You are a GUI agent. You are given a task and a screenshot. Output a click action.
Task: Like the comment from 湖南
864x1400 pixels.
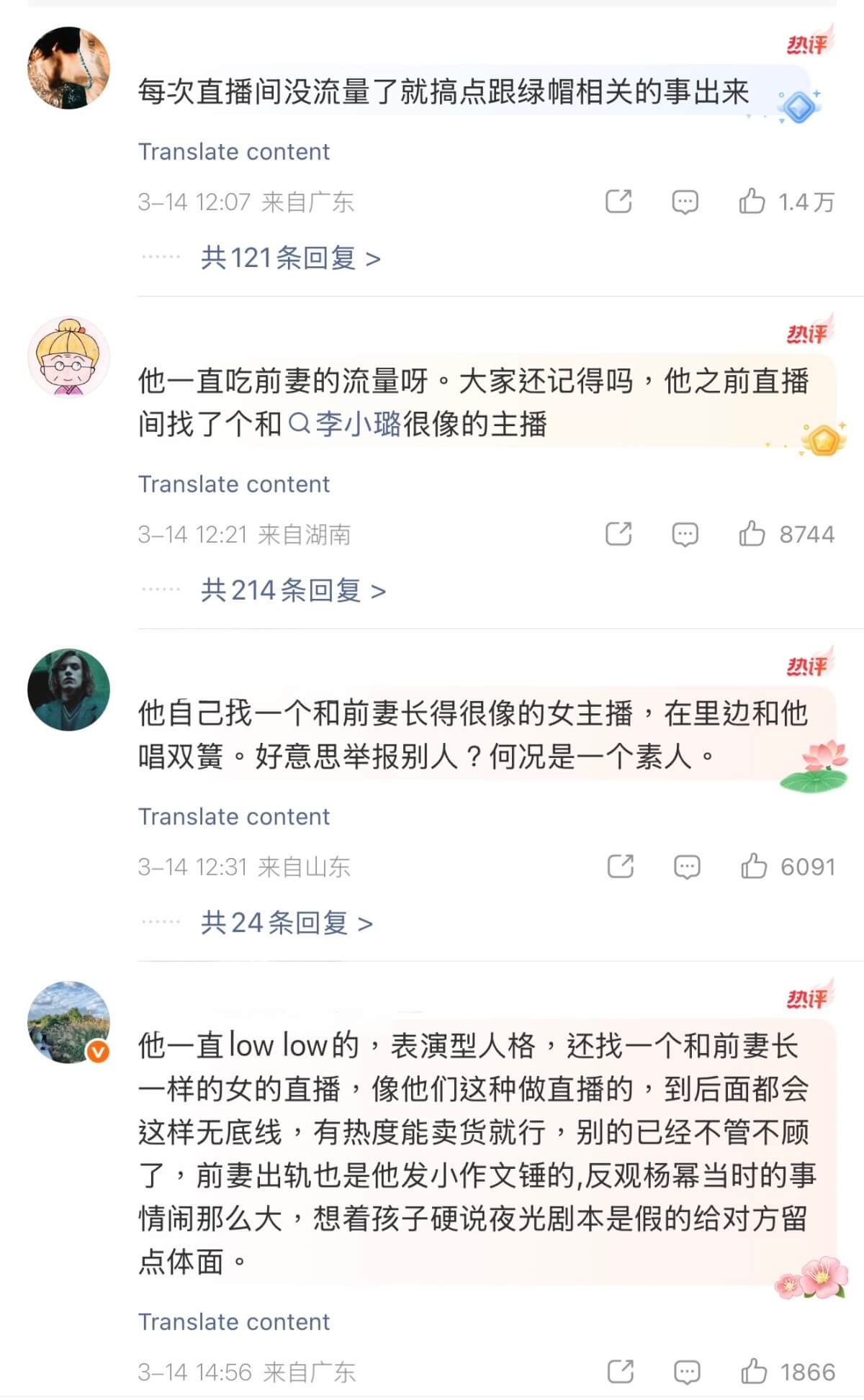point(752,534)
